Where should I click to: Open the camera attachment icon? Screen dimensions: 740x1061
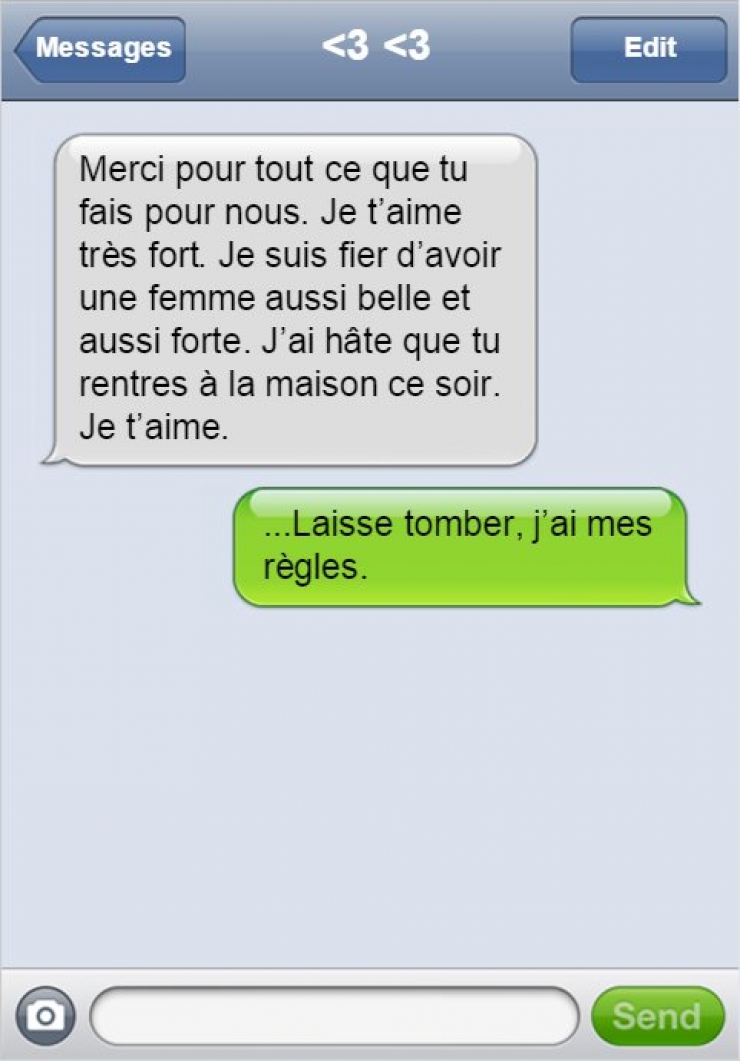[x=45, y=1016]
